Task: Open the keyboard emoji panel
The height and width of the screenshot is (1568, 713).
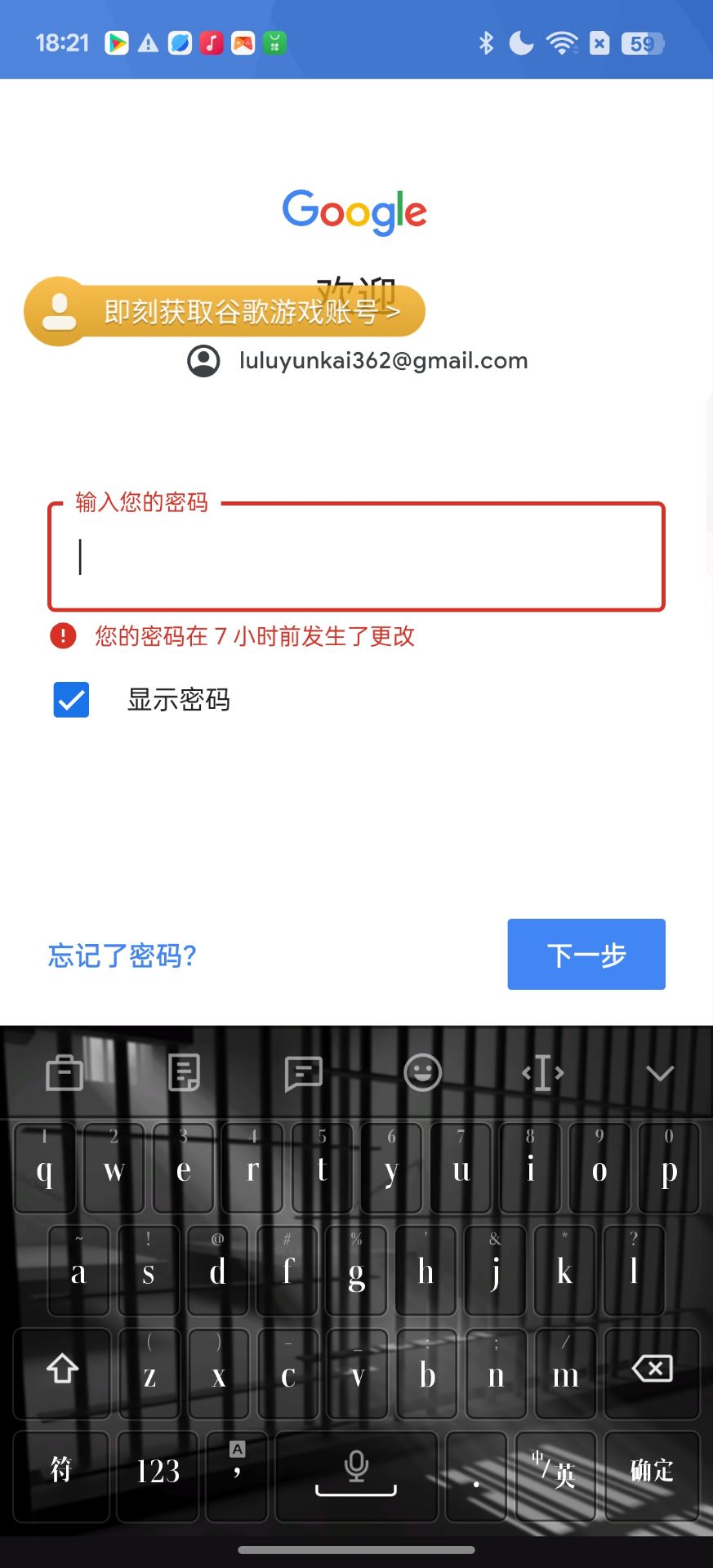Action: [x=422, y=1073]
